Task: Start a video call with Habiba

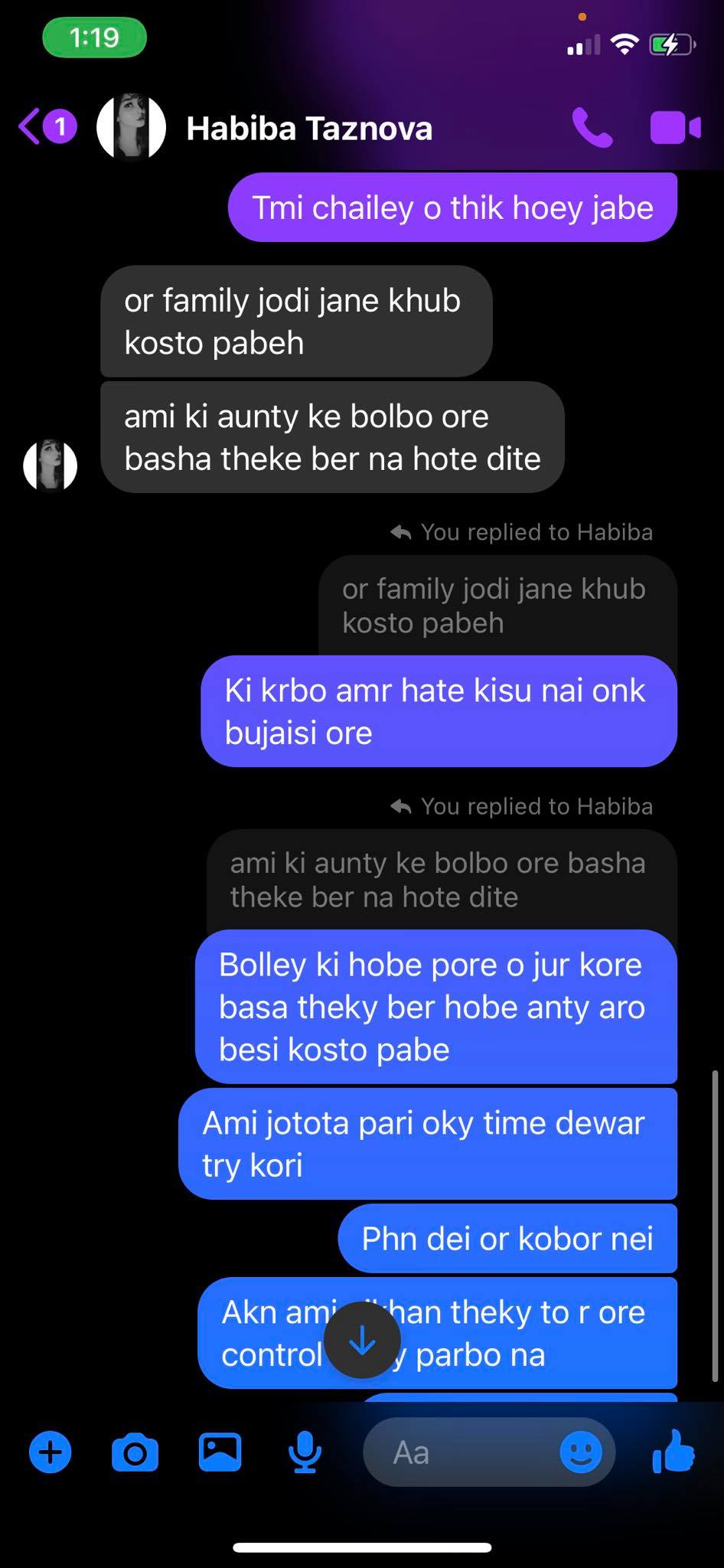Action: coord(675,128)
